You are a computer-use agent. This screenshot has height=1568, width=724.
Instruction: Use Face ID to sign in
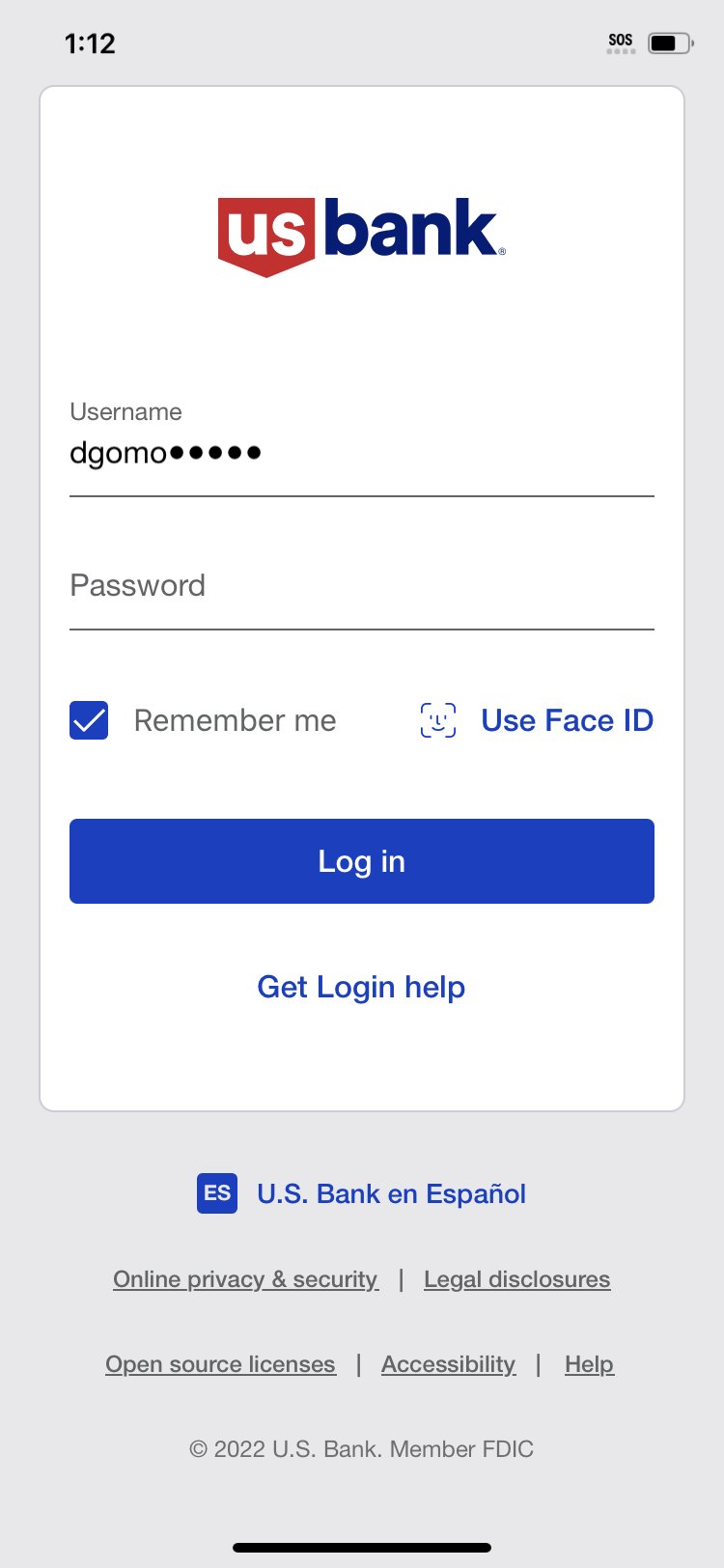(537, 720)
